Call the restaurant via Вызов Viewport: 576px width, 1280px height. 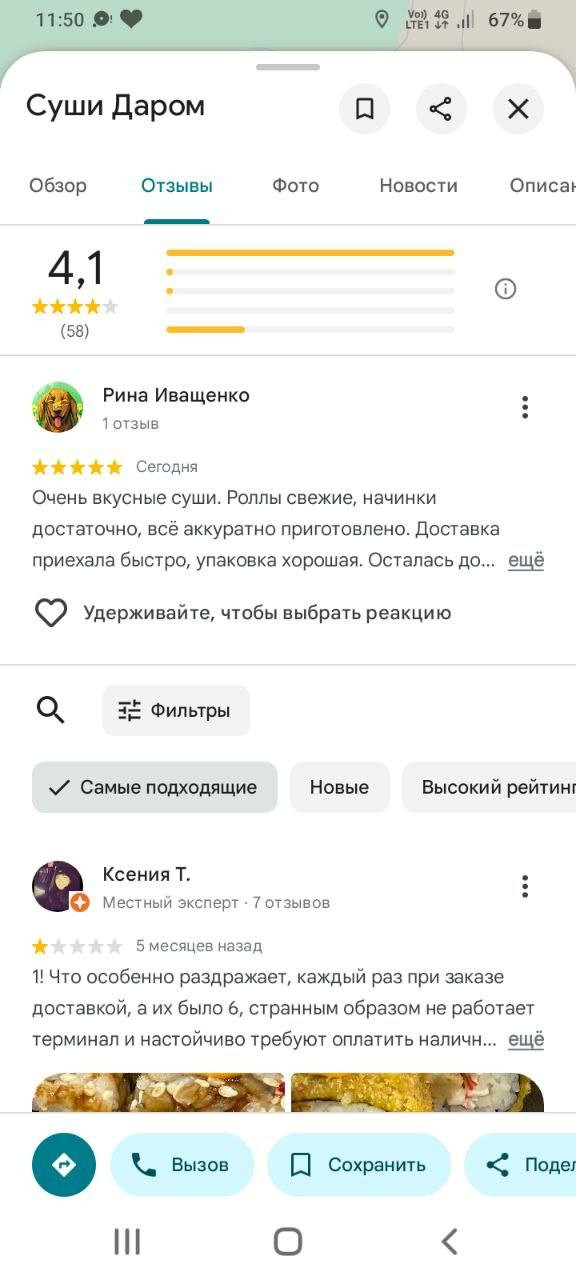(x=182, y=1165)
